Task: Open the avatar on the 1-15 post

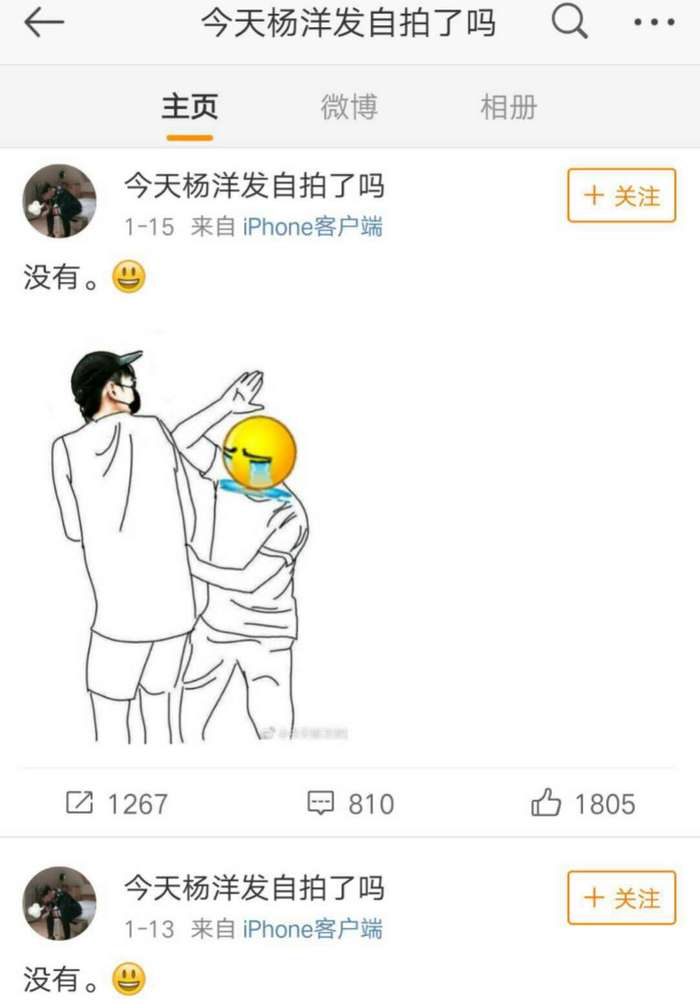Action: coord(60,201)
